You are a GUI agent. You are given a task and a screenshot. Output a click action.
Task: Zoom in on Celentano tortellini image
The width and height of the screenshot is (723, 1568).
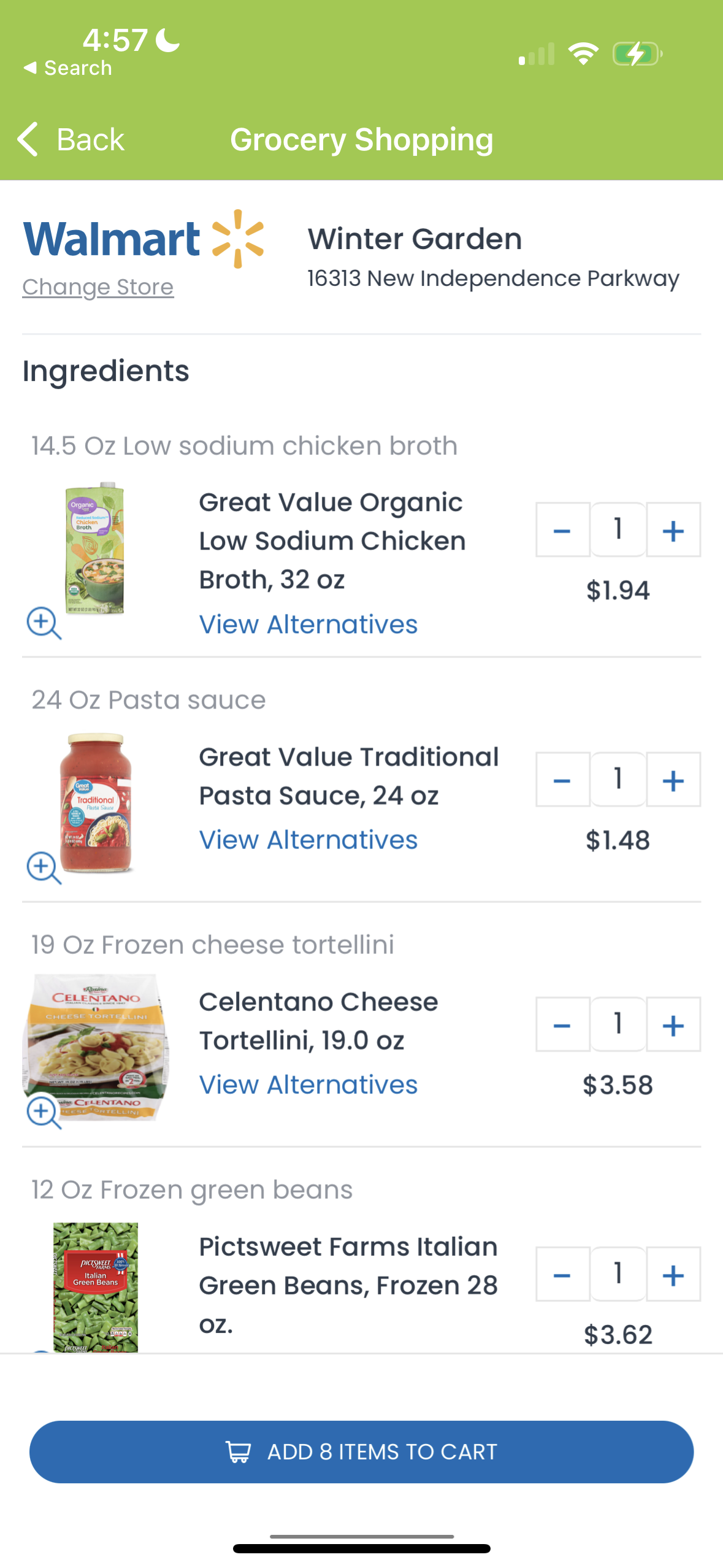pyautogui.click(x=44, y=1112)
